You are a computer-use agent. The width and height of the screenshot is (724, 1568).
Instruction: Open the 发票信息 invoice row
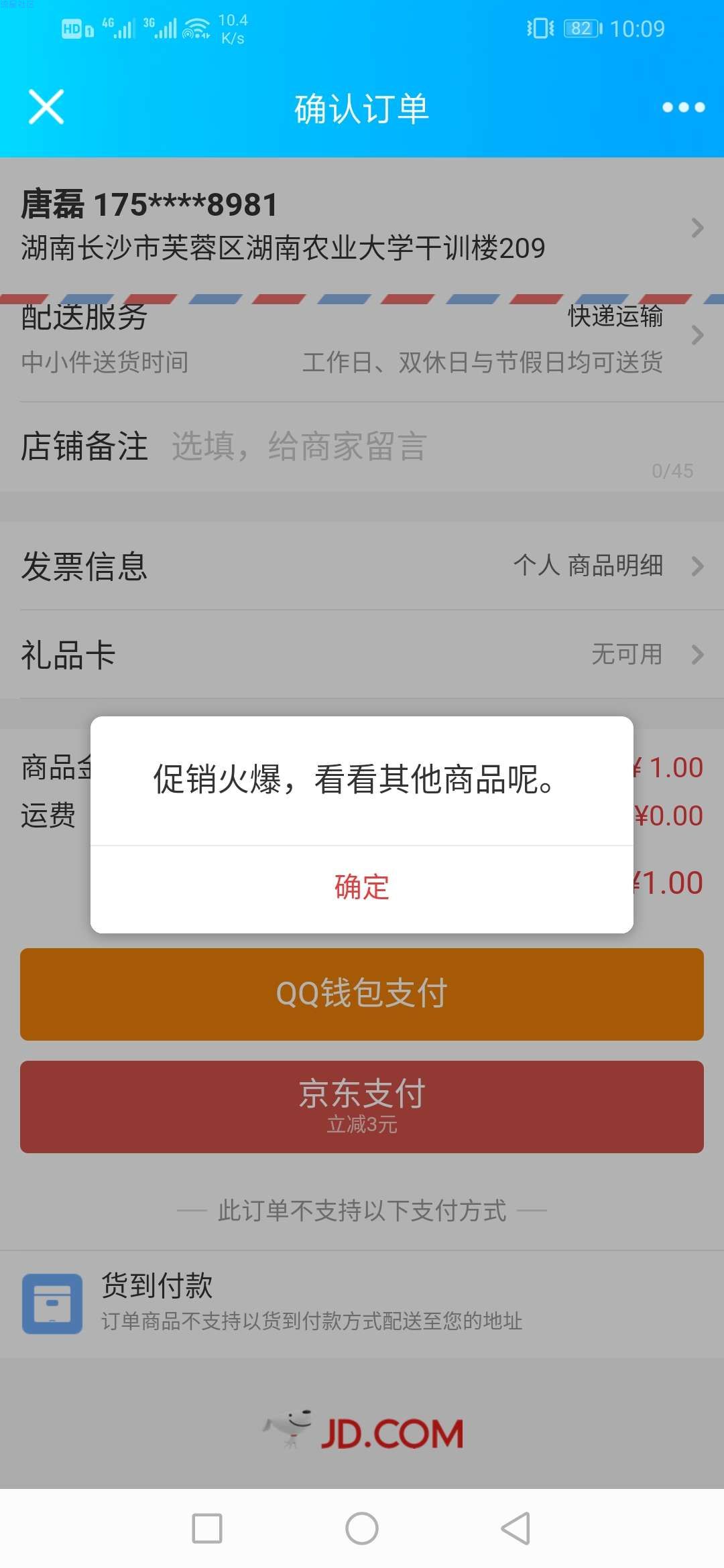pos(362,566)
